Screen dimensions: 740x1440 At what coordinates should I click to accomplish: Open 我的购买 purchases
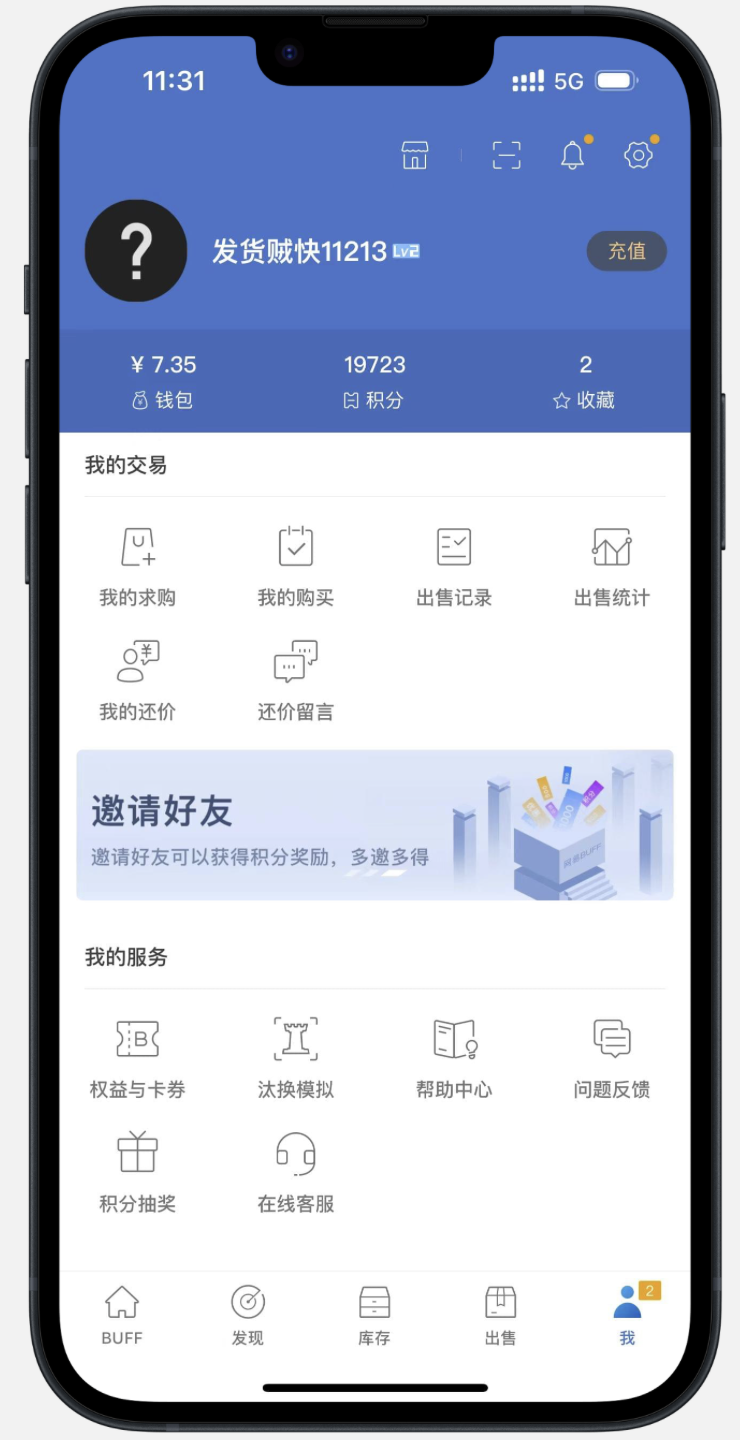pos(295,566)
